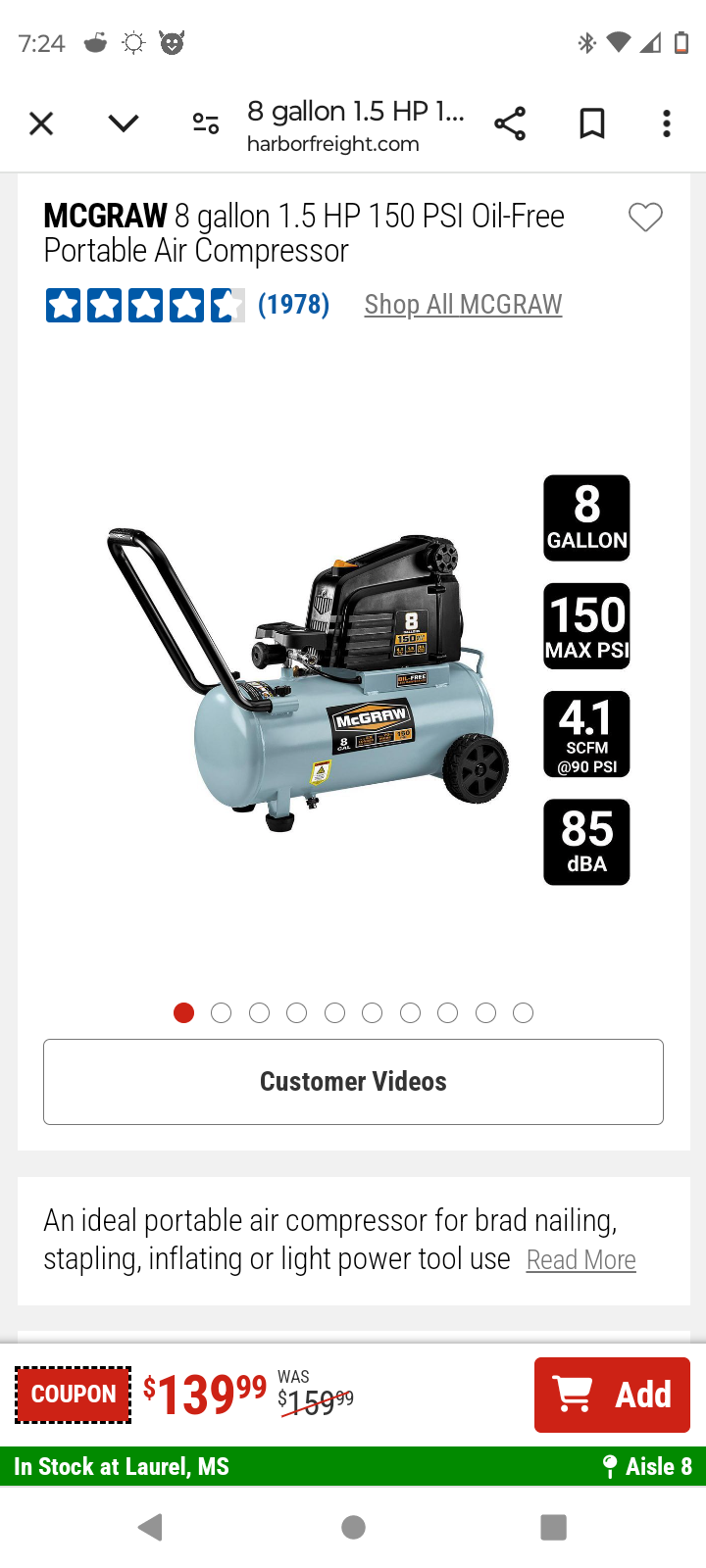Open site settings icon beside the URL
Viewport: 706px width, 1568px height.
pos(206,123)
